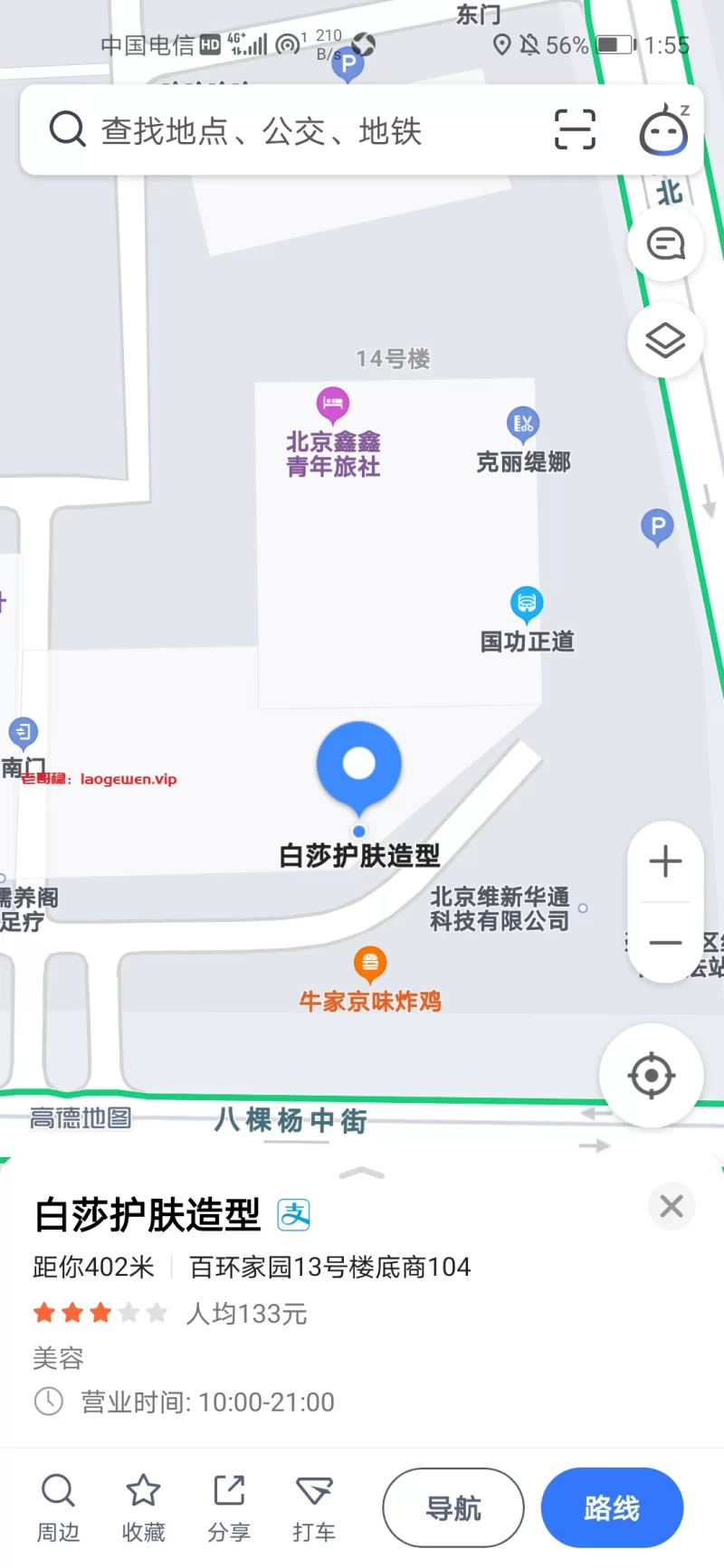Viewport: 724px width, 1568px height.
Task: Select 牛家京味炸鸡 on the map
Action: (x=370, y=965)
